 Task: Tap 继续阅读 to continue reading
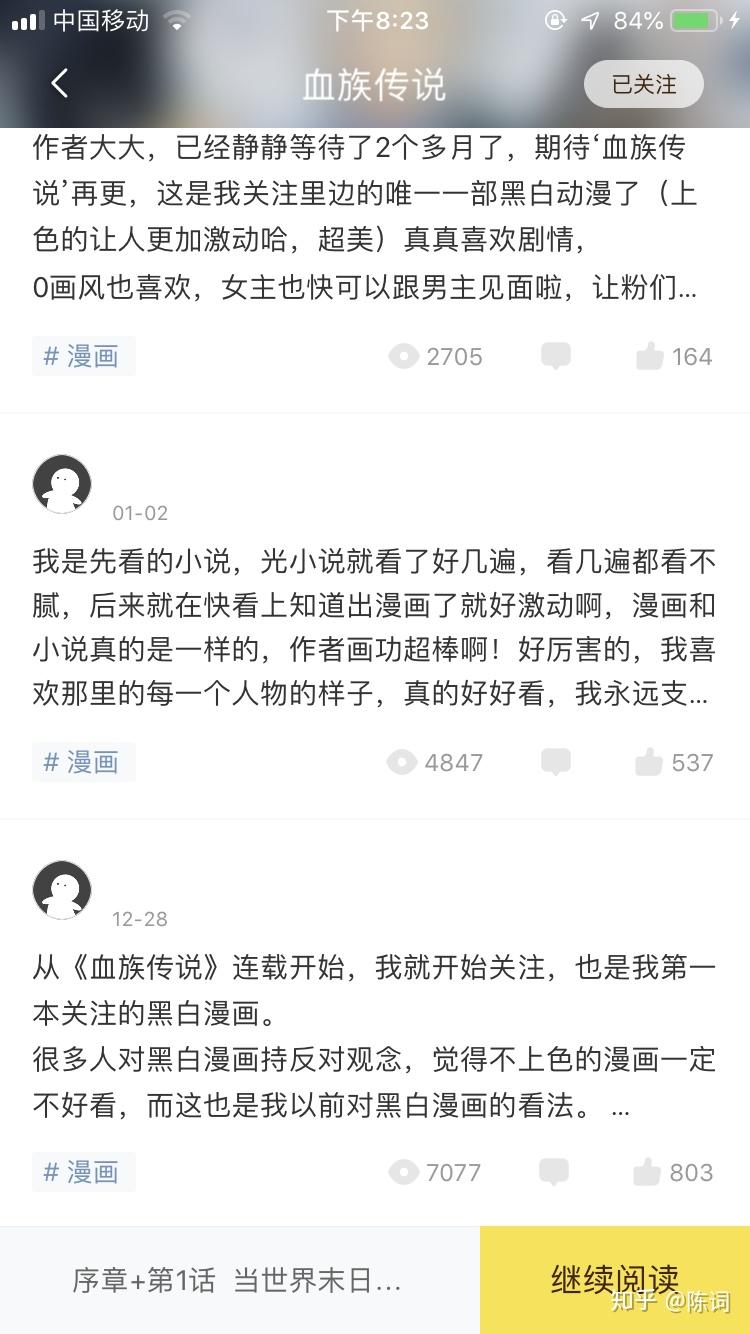(x=614, y=1280)
